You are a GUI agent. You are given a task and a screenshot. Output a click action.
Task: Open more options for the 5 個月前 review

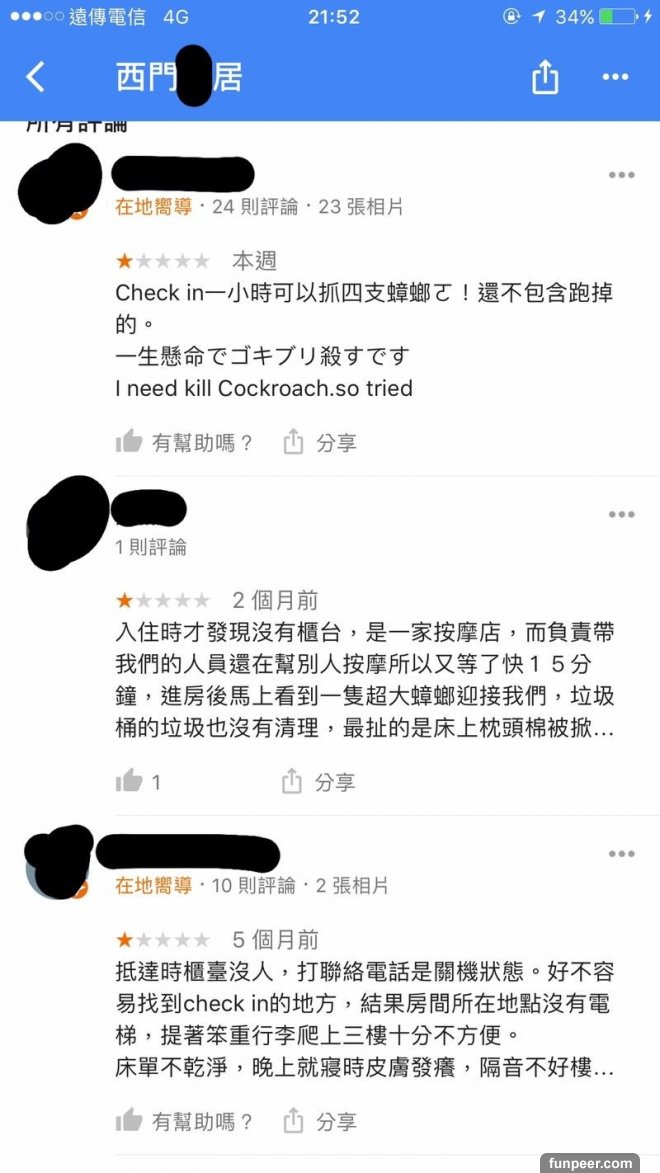click(x=621, y=854)
